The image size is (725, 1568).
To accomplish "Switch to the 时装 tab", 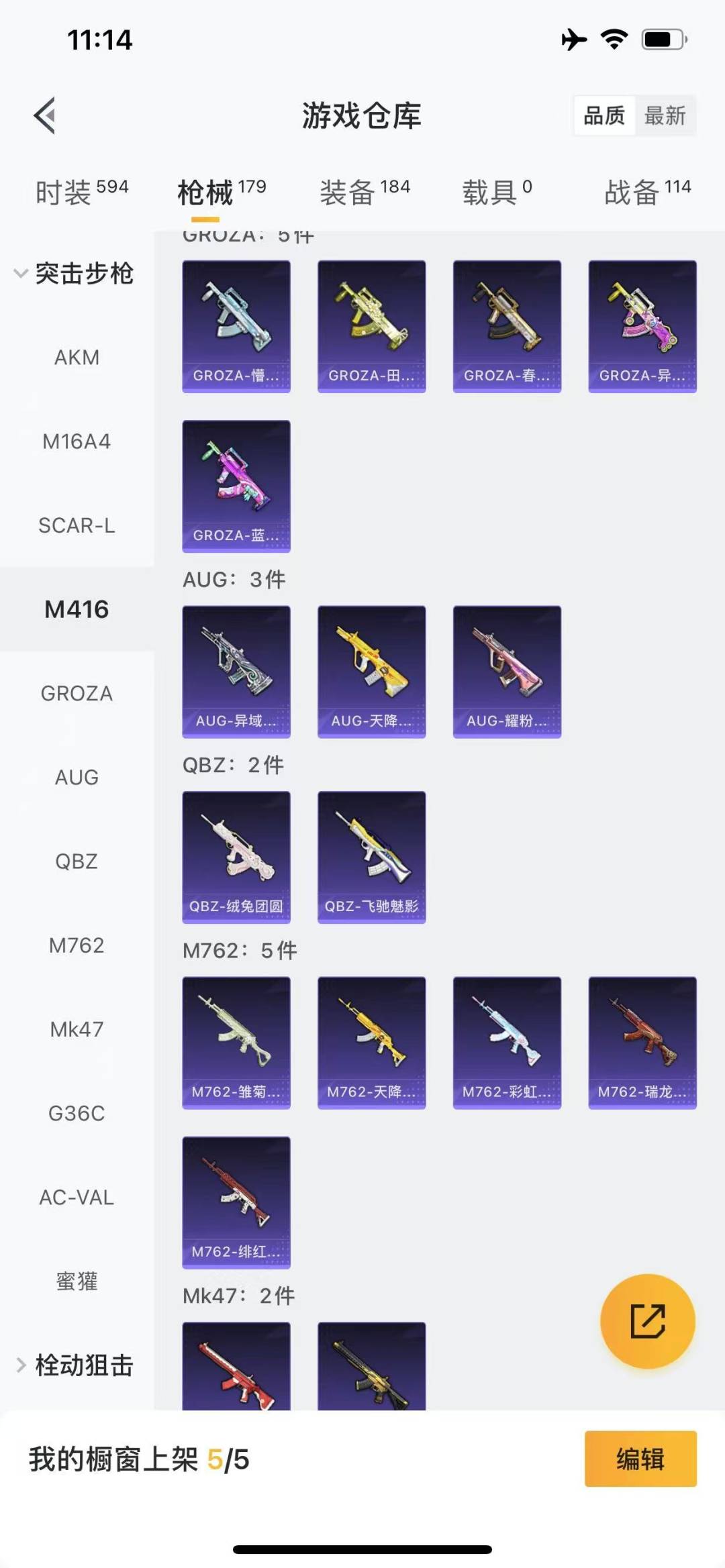I will [x=81, y=192].
